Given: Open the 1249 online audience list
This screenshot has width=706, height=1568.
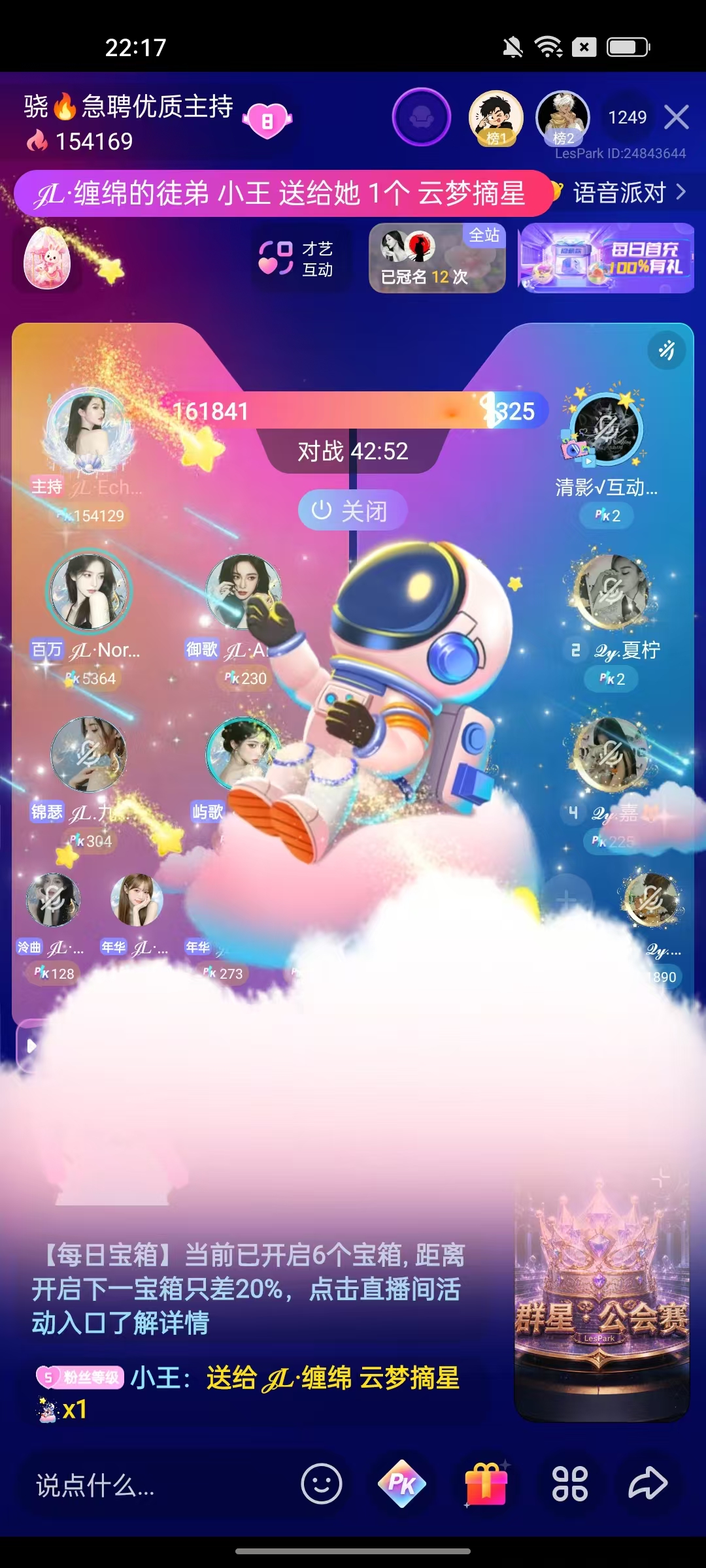Looking at the screenshot, I should click(x=628, y=118).
